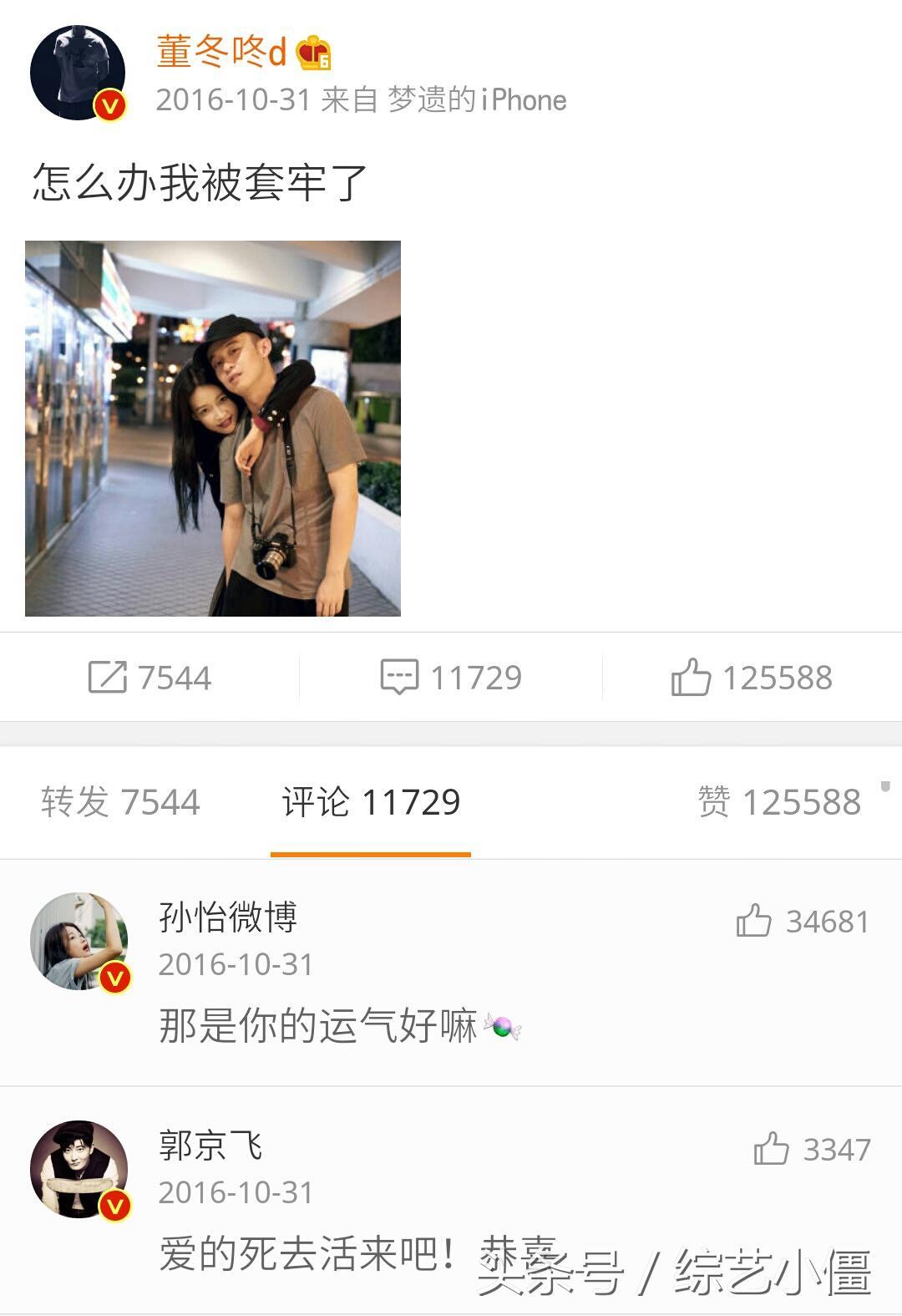
Task: Like 孙怡微博's comment
Action: (754, 921)
